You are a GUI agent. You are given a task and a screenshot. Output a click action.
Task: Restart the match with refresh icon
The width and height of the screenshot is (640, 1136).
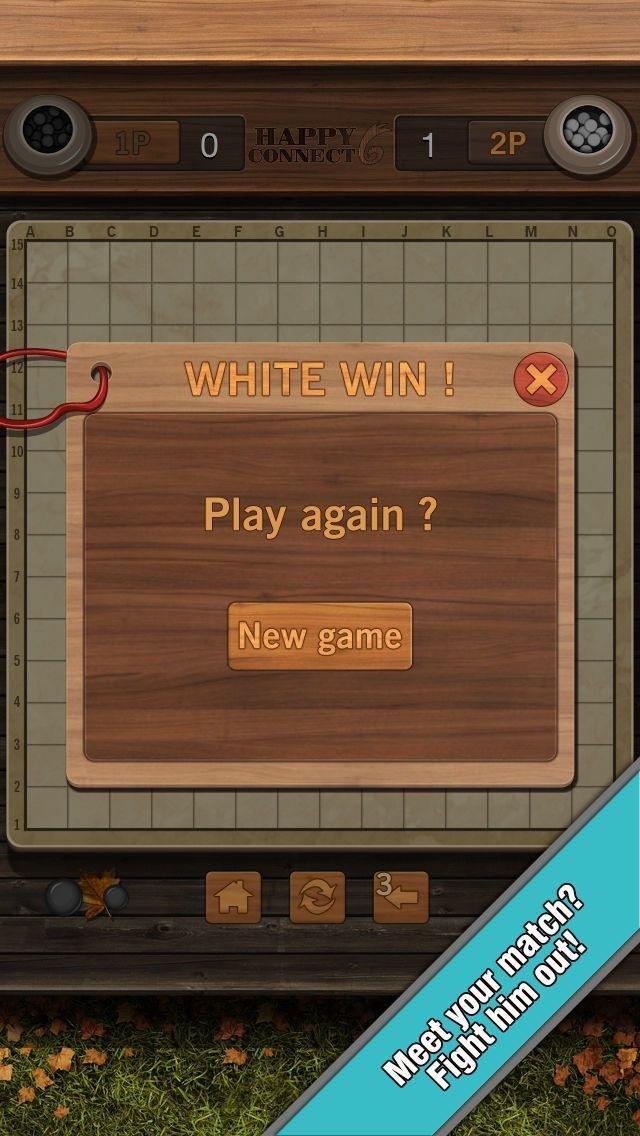point(317,897)
